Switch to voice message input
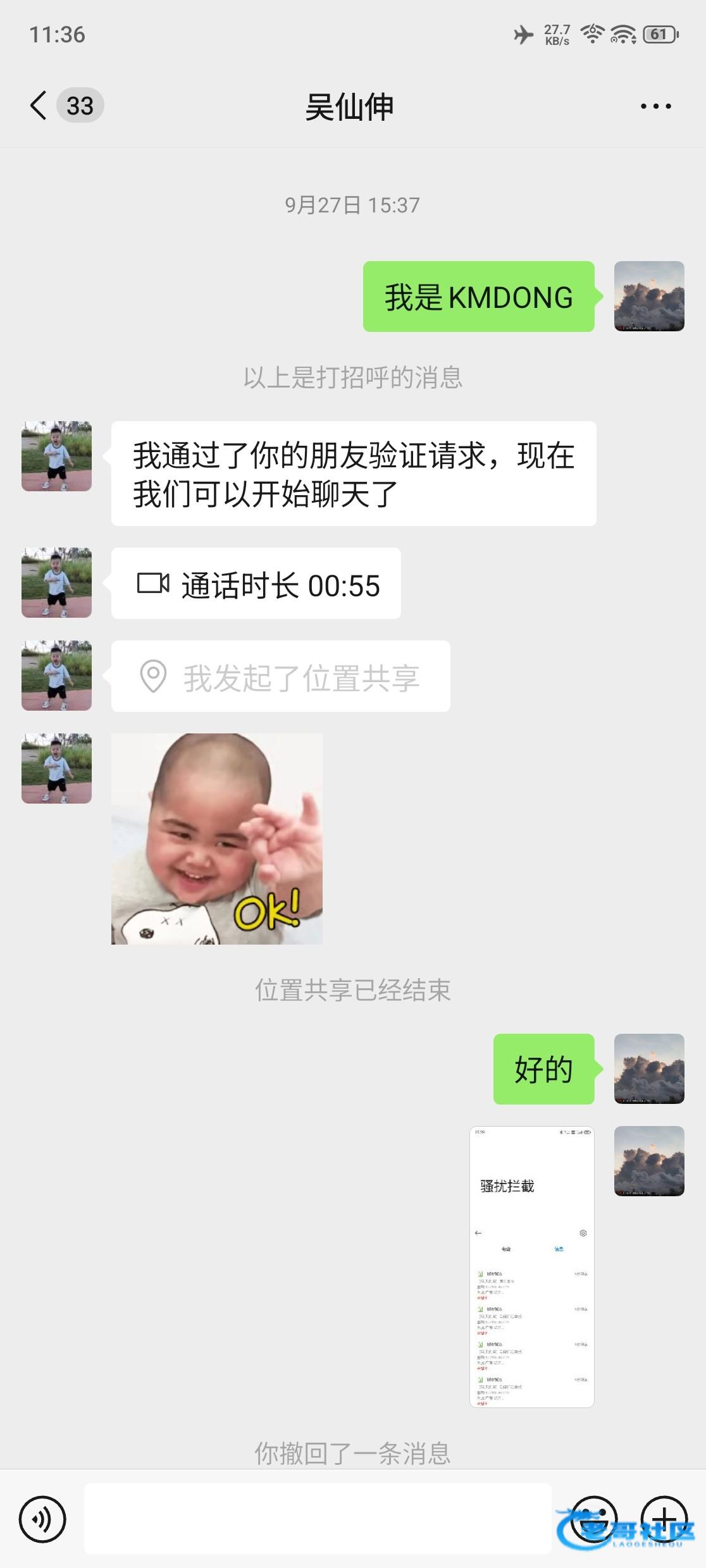Image resolution: width=706 pixels, height=1568 pixels. pos(42,1519)
